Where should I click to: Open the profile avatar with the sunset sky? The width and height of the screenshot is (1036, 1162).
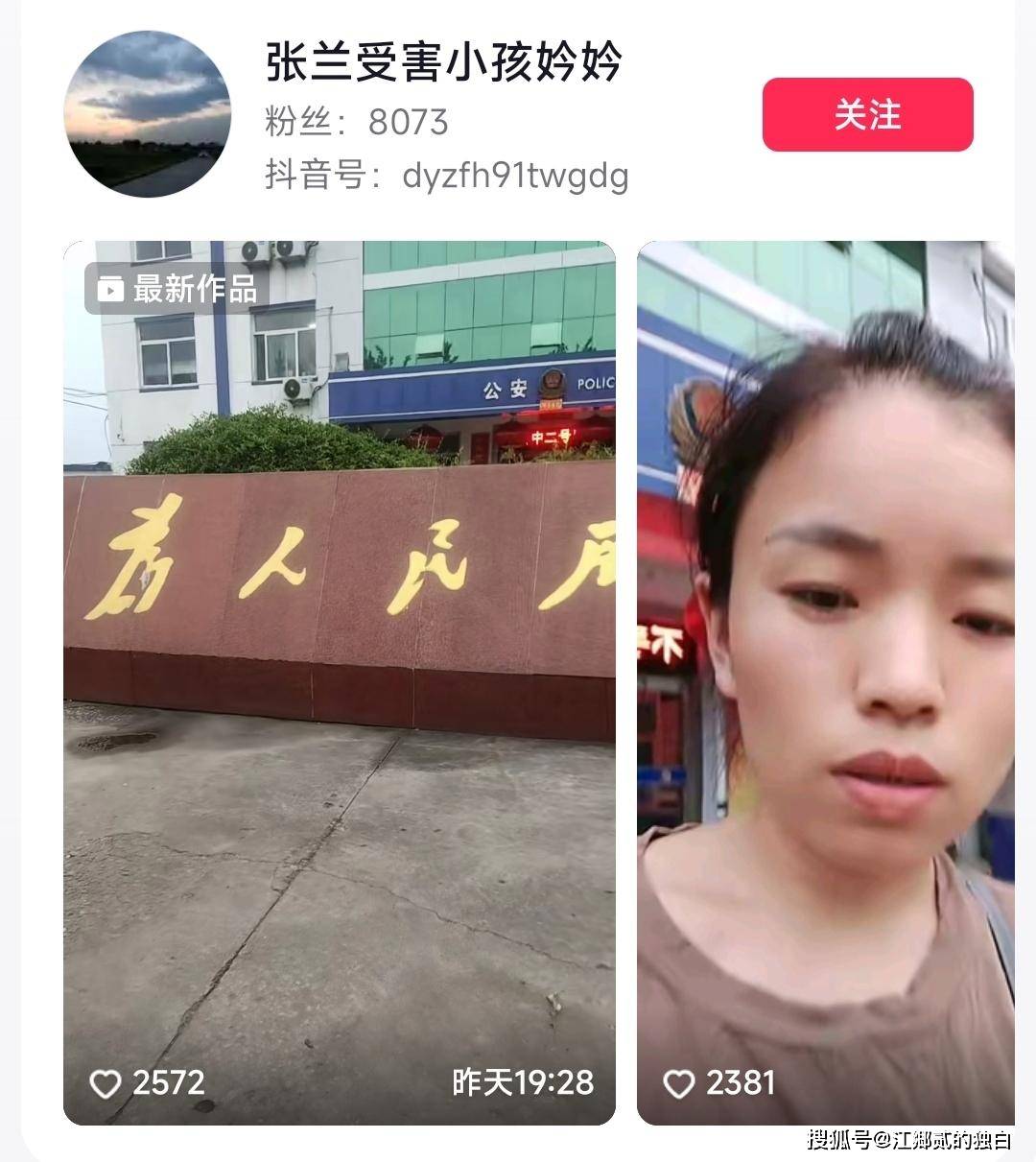coord(148,114)
